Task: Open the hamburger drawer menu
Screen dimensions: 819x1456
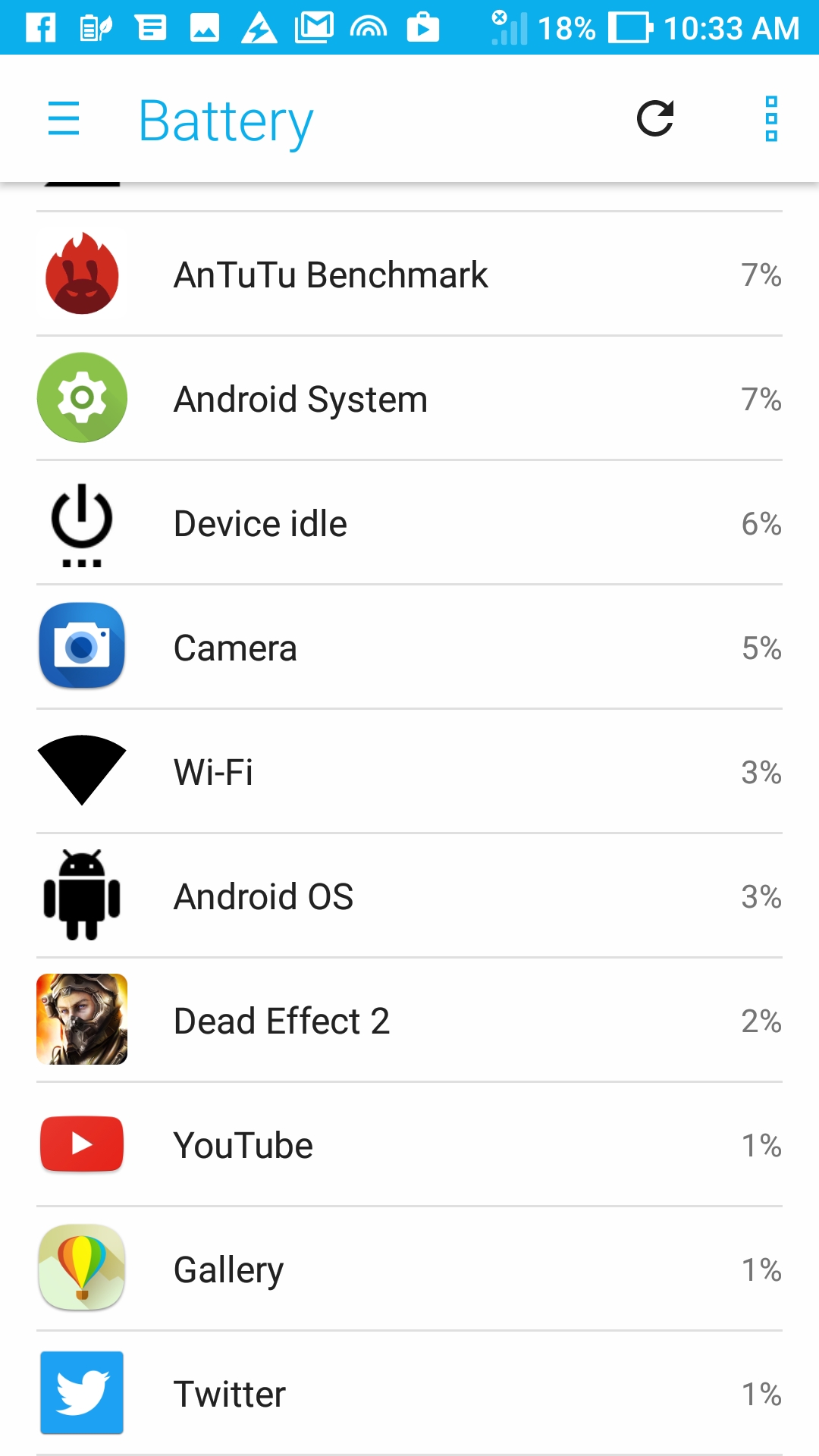Action: [x=64, y=118]
